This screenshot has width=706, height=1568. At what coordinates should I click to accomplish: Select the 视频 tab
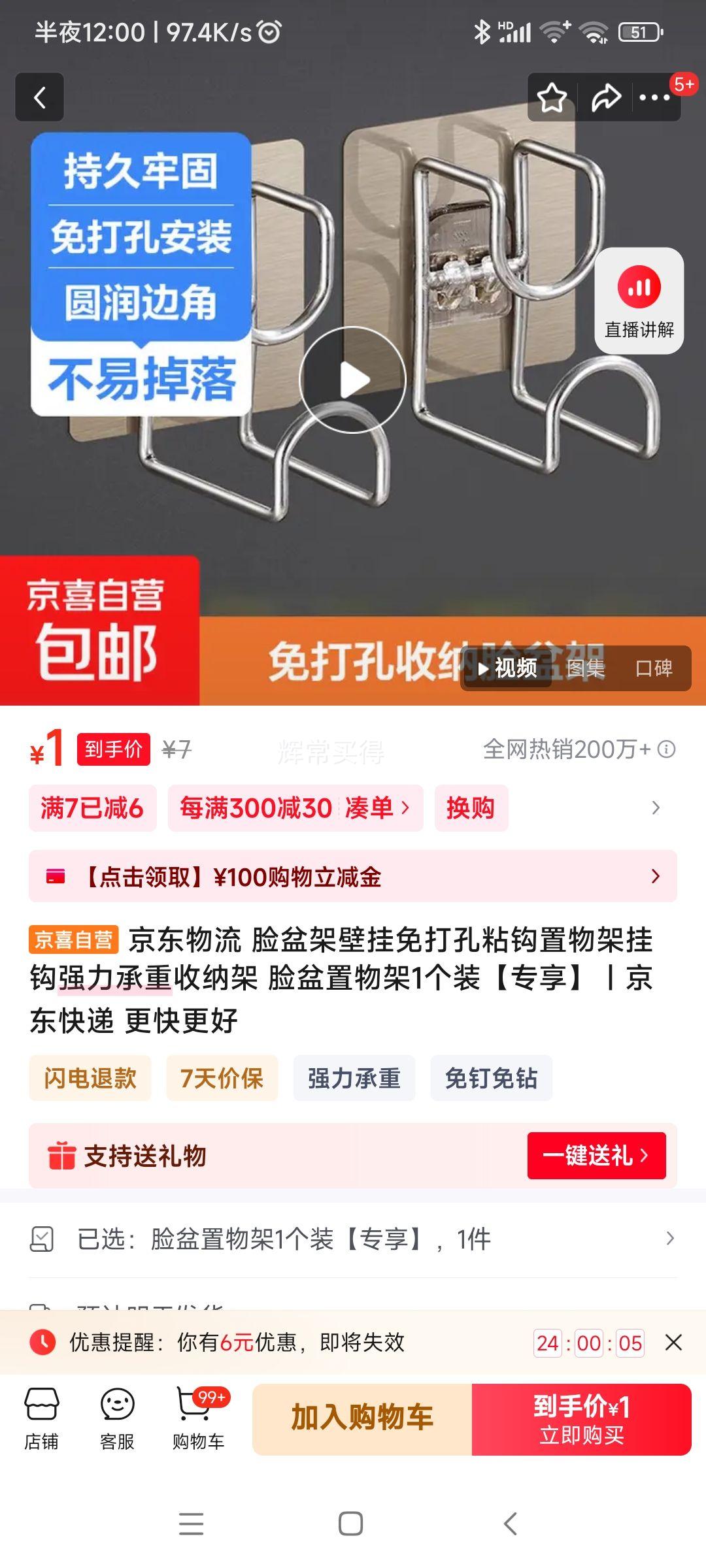click(509, 668)
